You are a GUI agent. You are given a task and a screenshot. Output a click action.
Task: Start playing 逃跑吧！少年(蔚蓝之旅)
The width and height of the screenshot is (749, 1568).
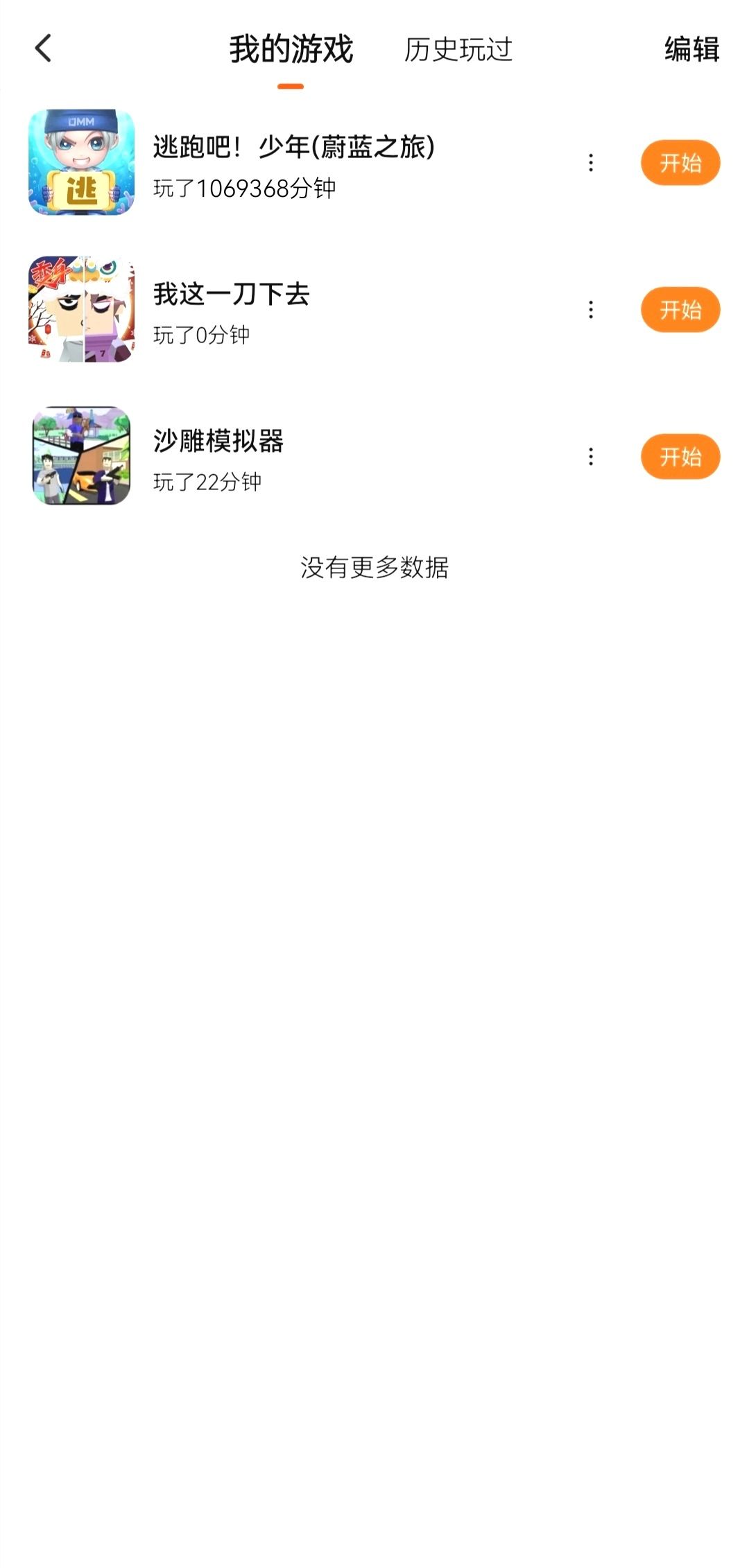pos(680,163)
